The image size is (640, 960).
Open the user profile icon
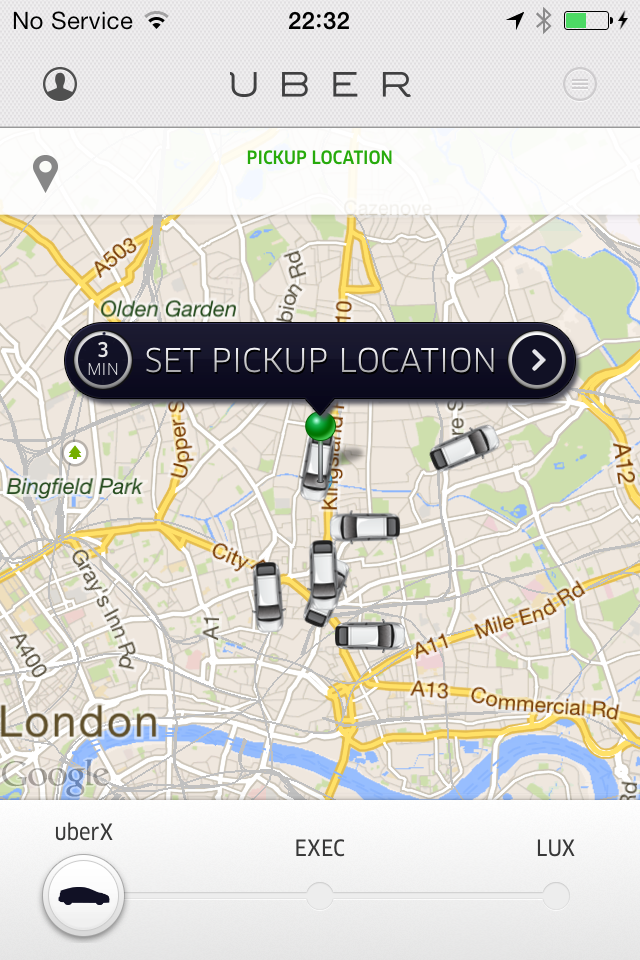[60, 84]
